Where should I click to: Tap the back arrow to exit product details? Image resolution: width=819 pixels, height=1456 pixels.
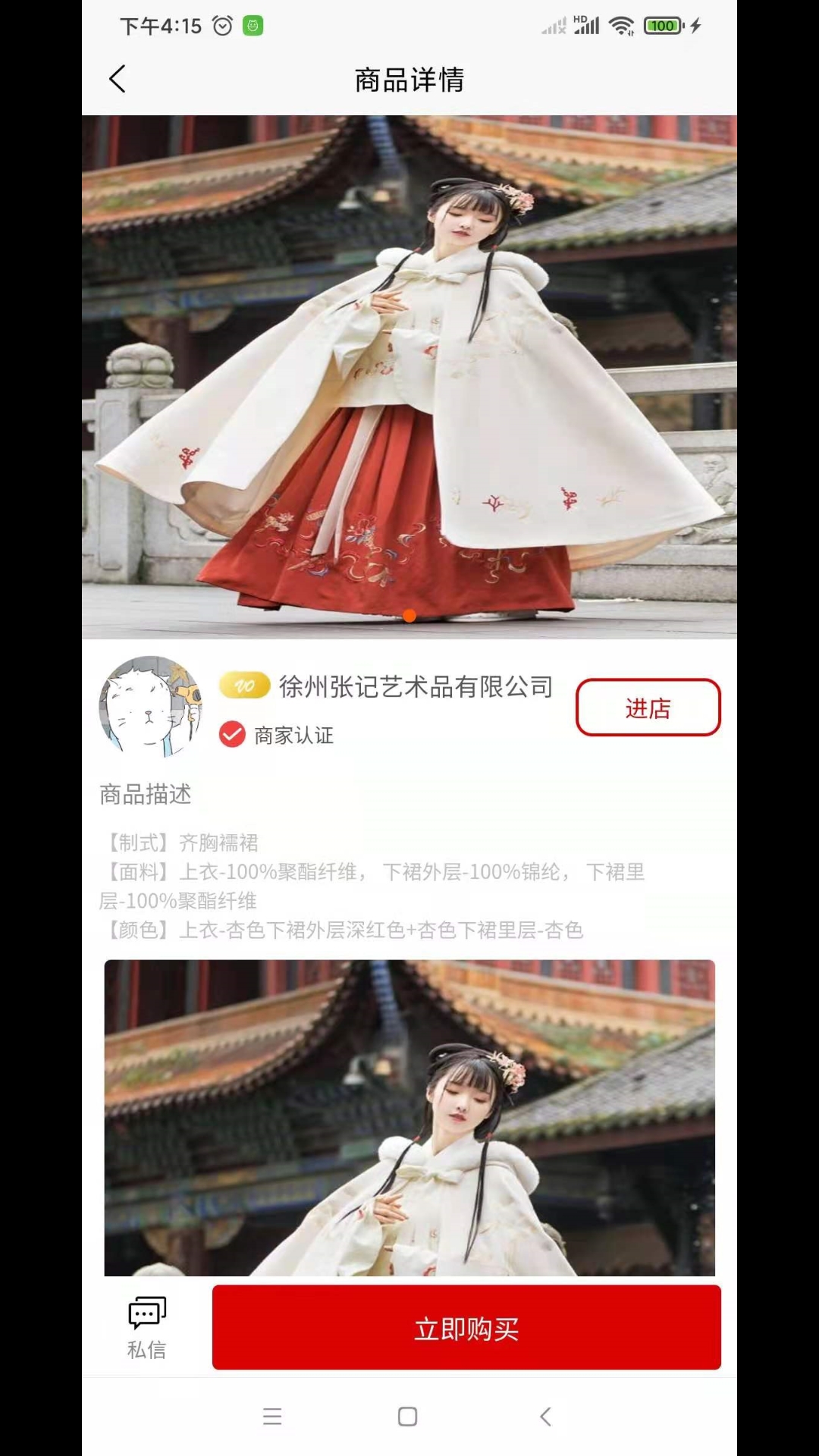point(117,78)
